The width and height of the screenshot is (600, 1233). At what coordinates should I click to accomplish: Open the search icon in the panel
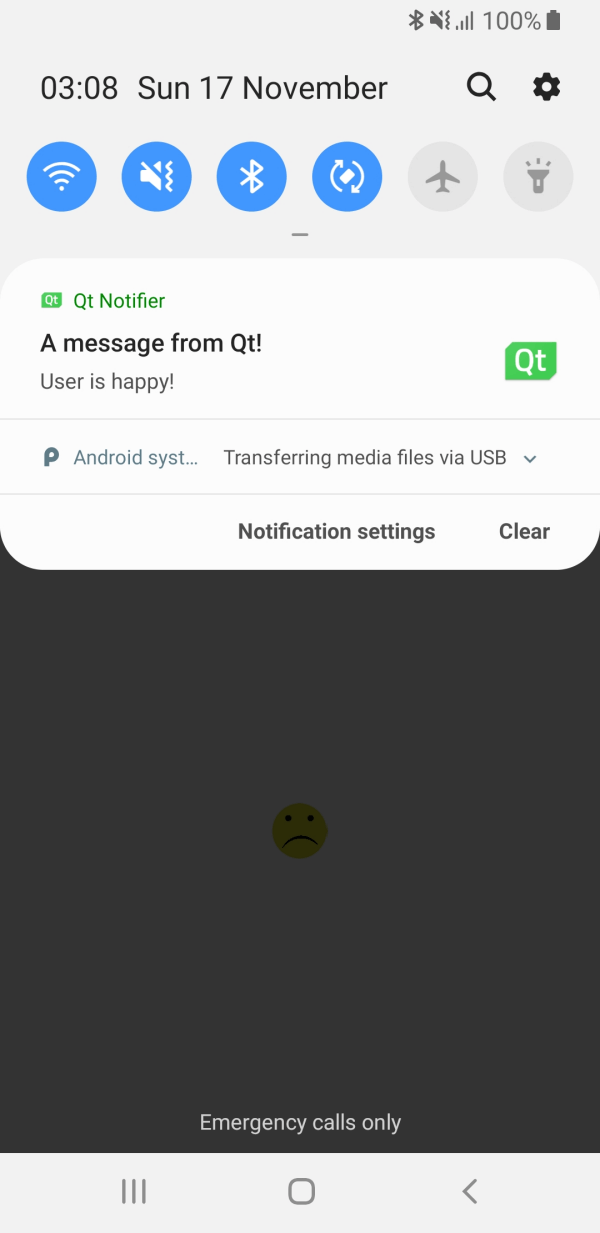(481, 88)
